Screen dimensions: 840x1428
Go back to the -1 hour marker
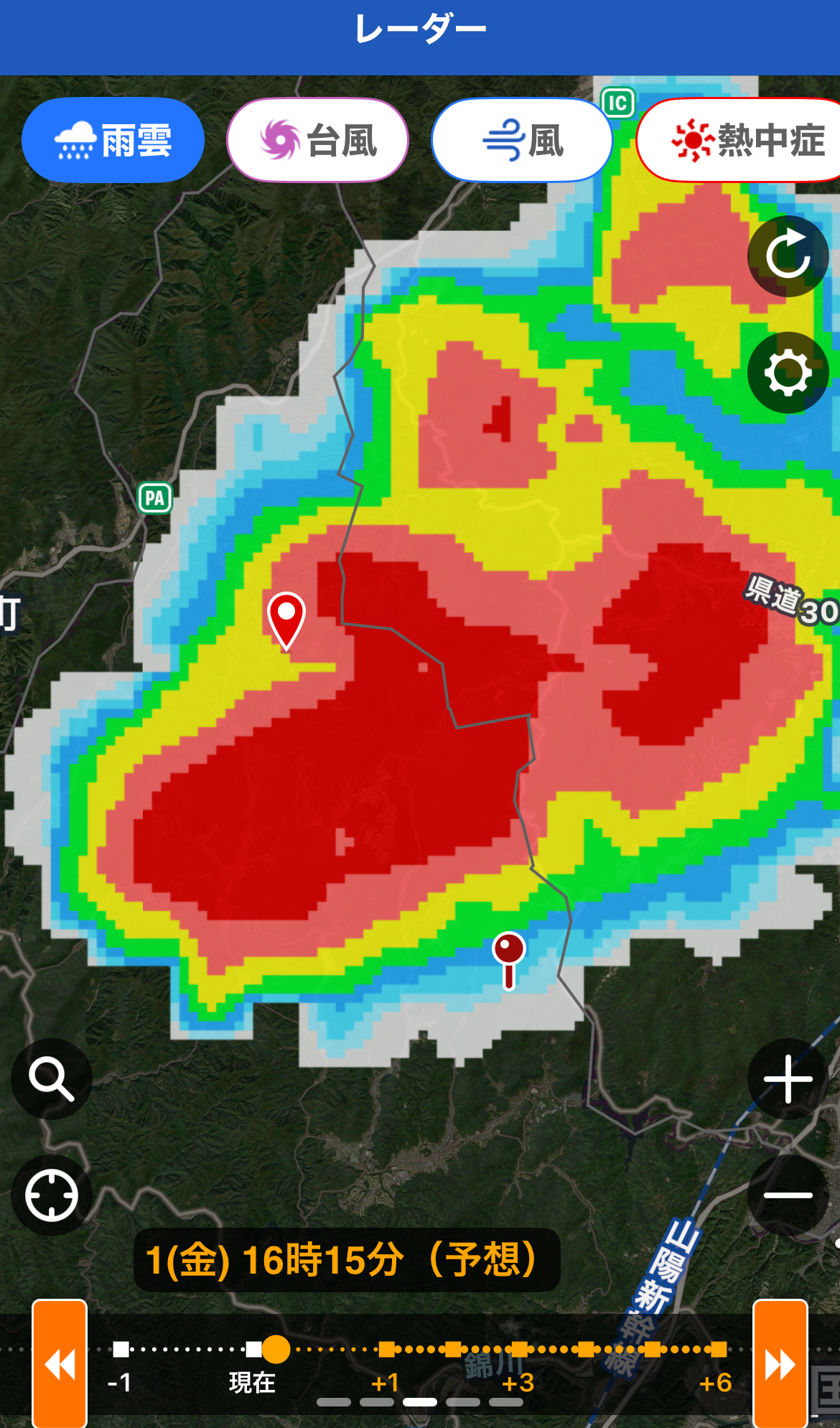pos(121,1350)
